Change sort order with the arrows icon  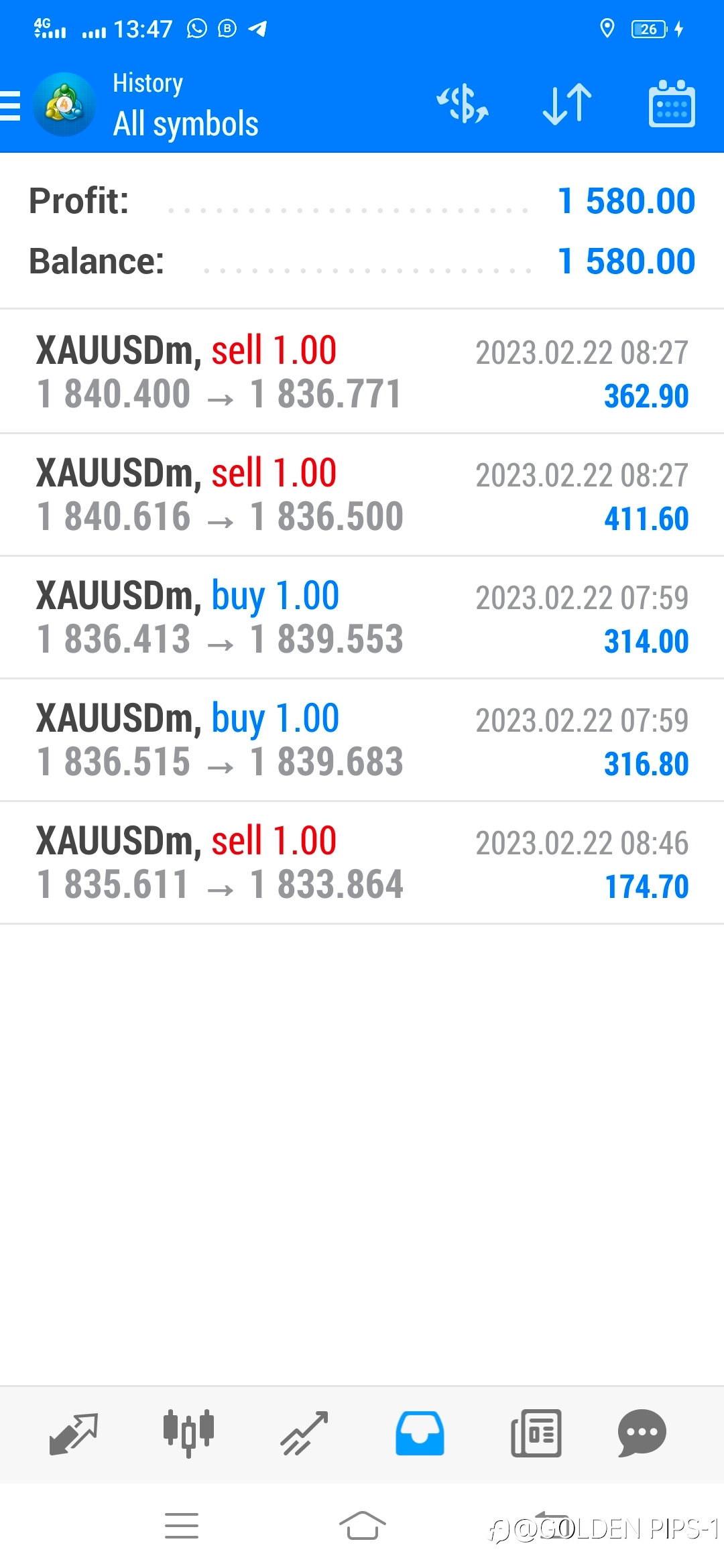[x=567, y=105]
